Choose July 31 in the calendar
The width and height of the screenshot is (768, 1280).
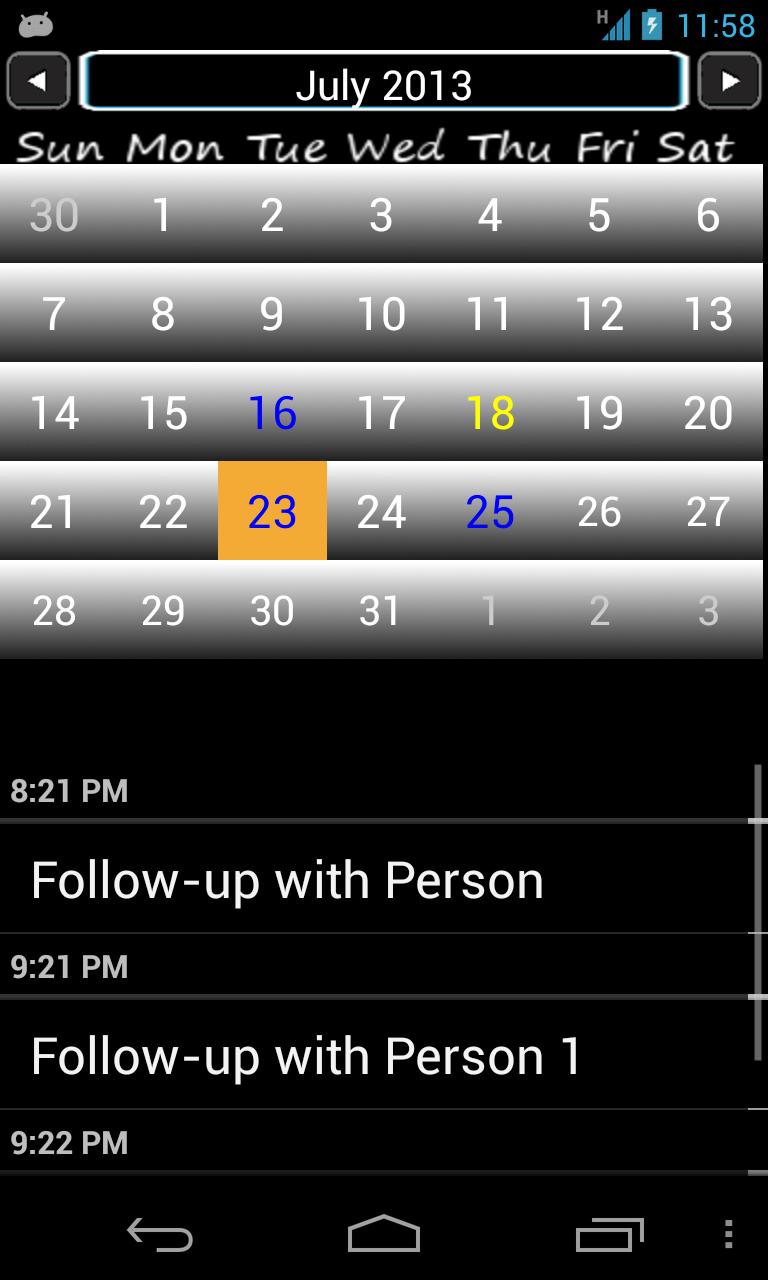pyautogui.click(x=381, y=610)
